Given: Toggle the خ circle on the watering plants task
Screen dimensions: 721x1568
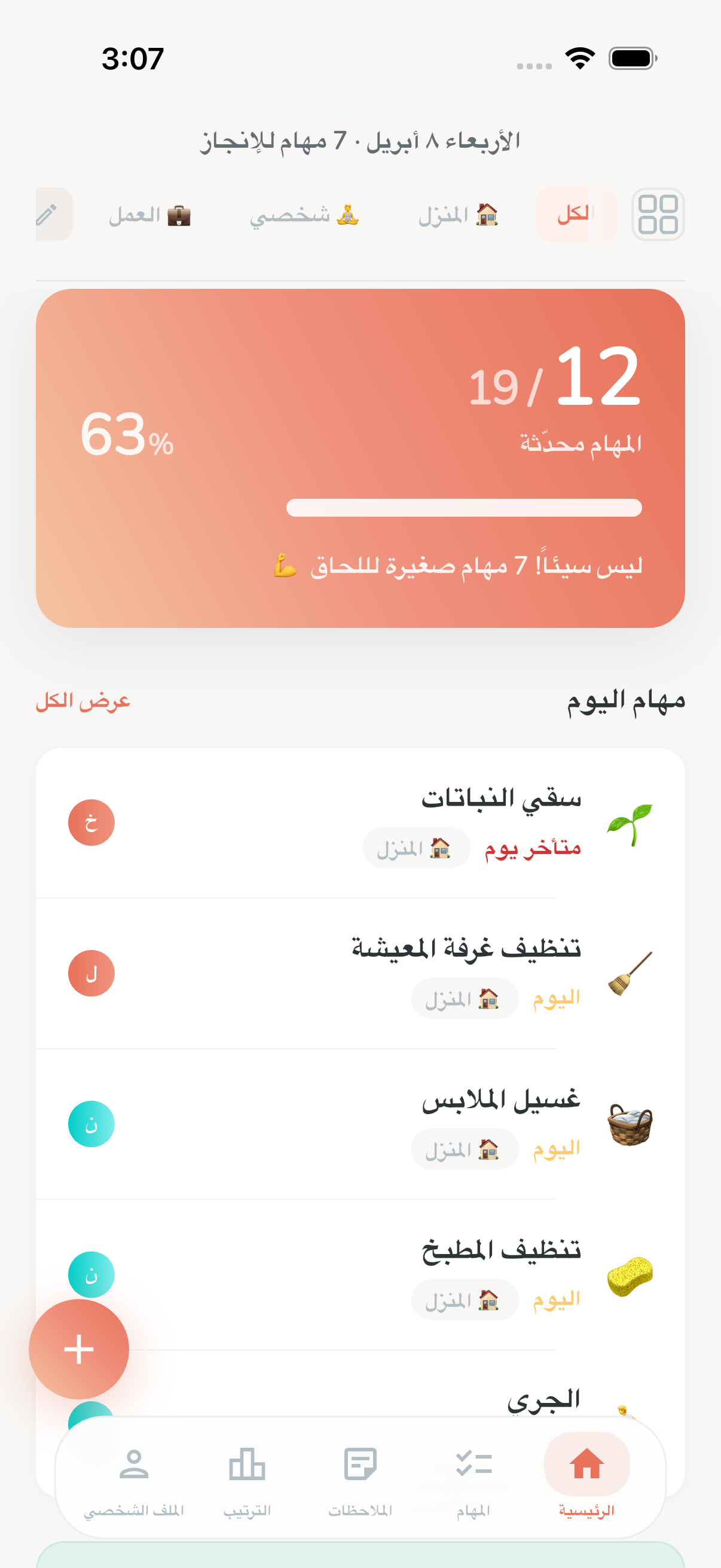Looking at the screenshot, I should [92, 822].
